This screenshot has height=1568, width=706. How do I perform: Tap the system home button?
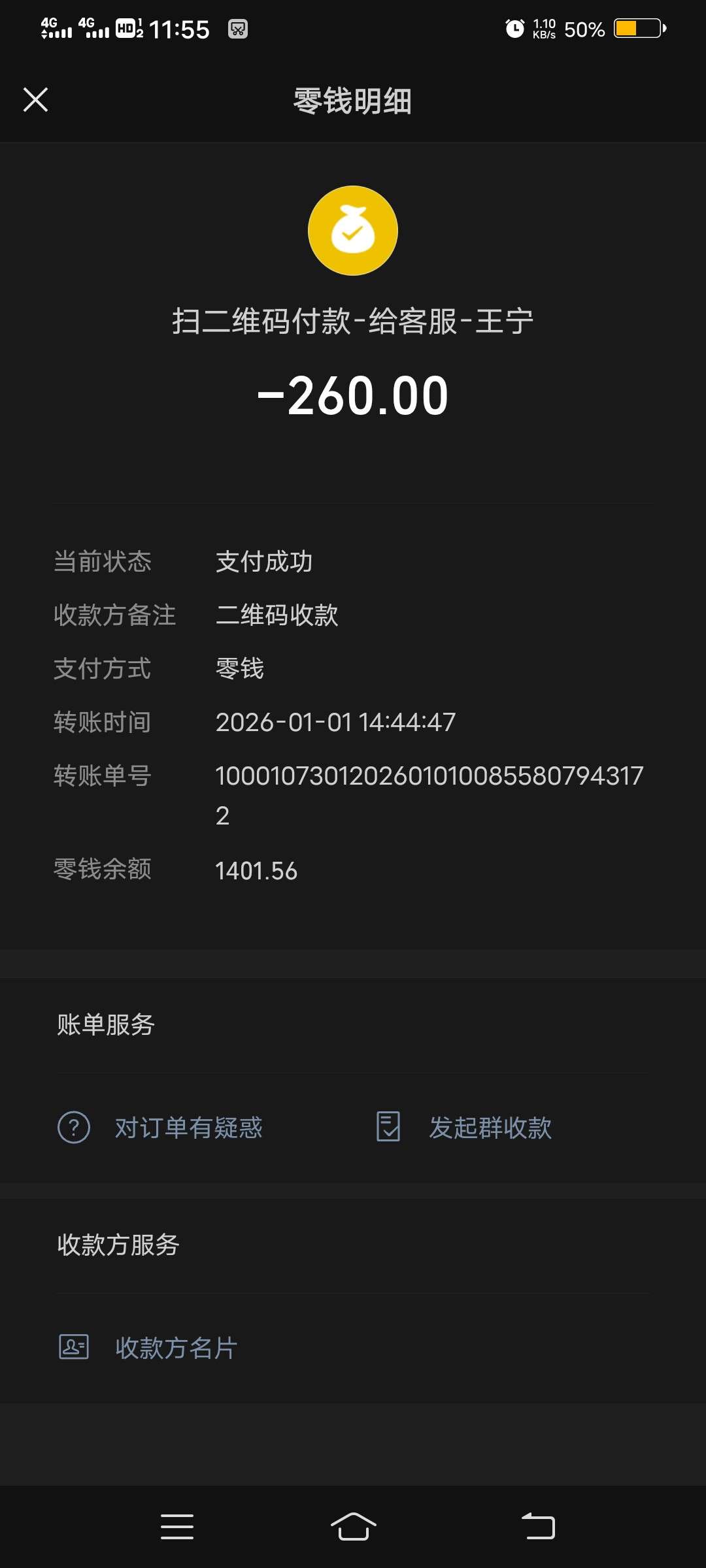pyautogui.click(x=353, y=1527)
